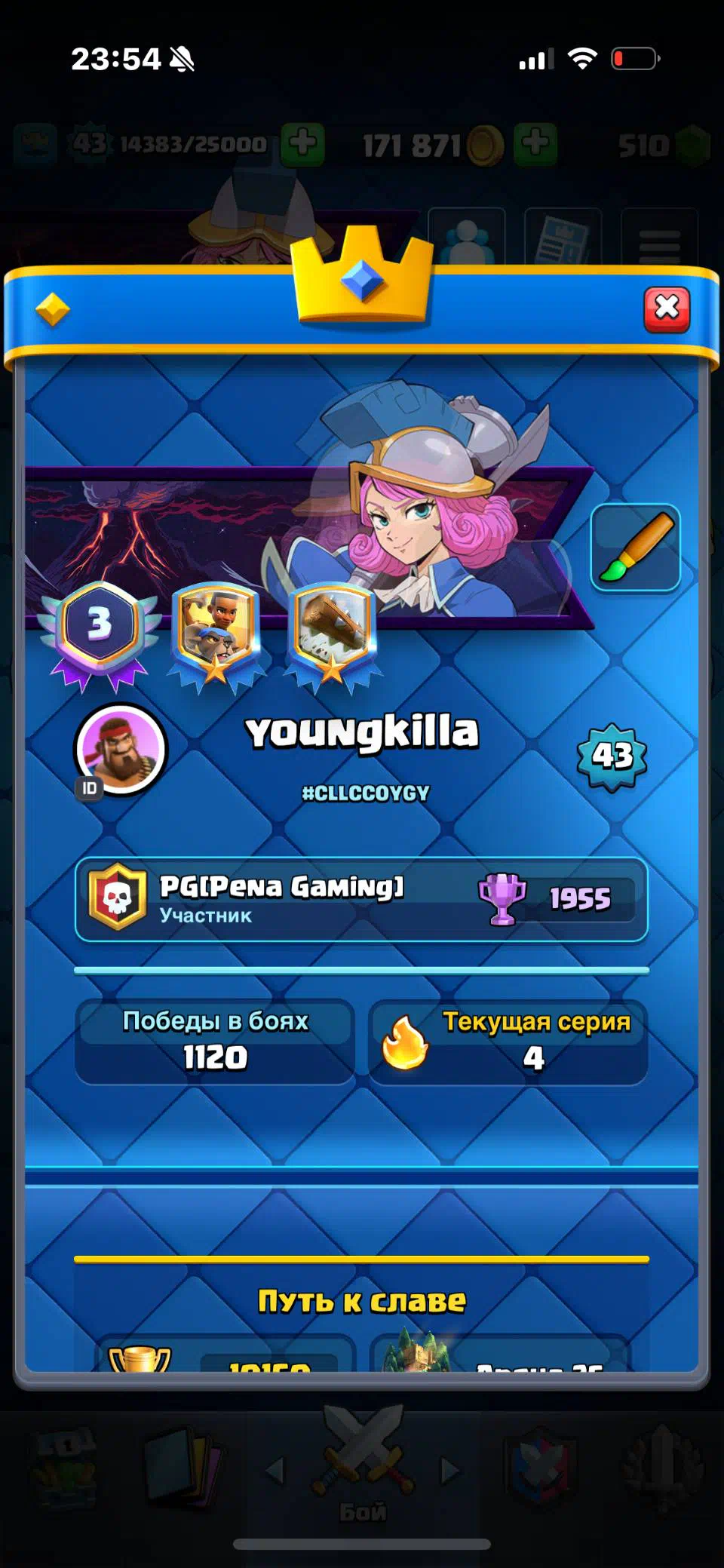Edit the profile banner with the paintbrush

click(x=635, y=548)
